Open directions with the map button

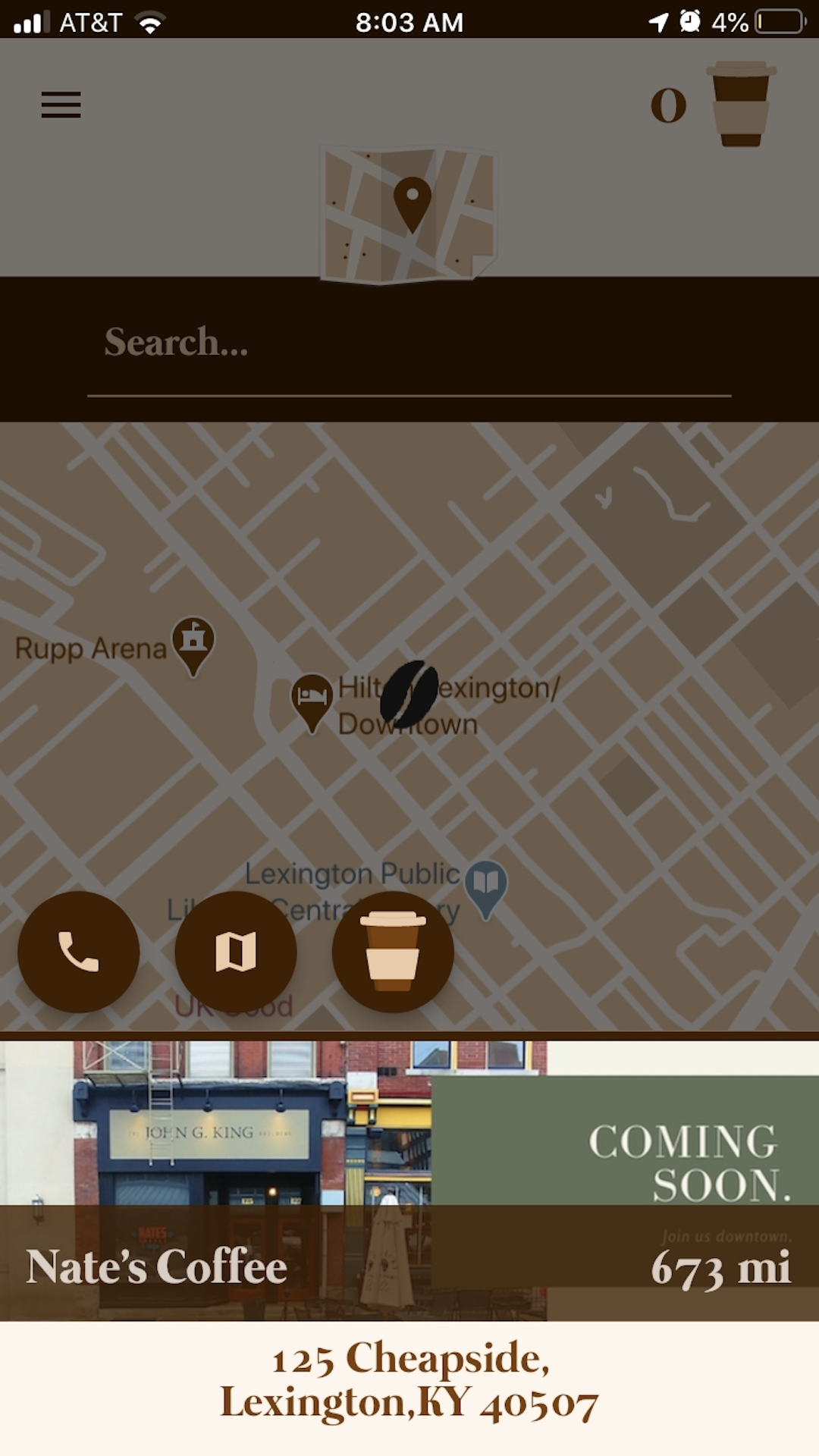click(236, 952)
